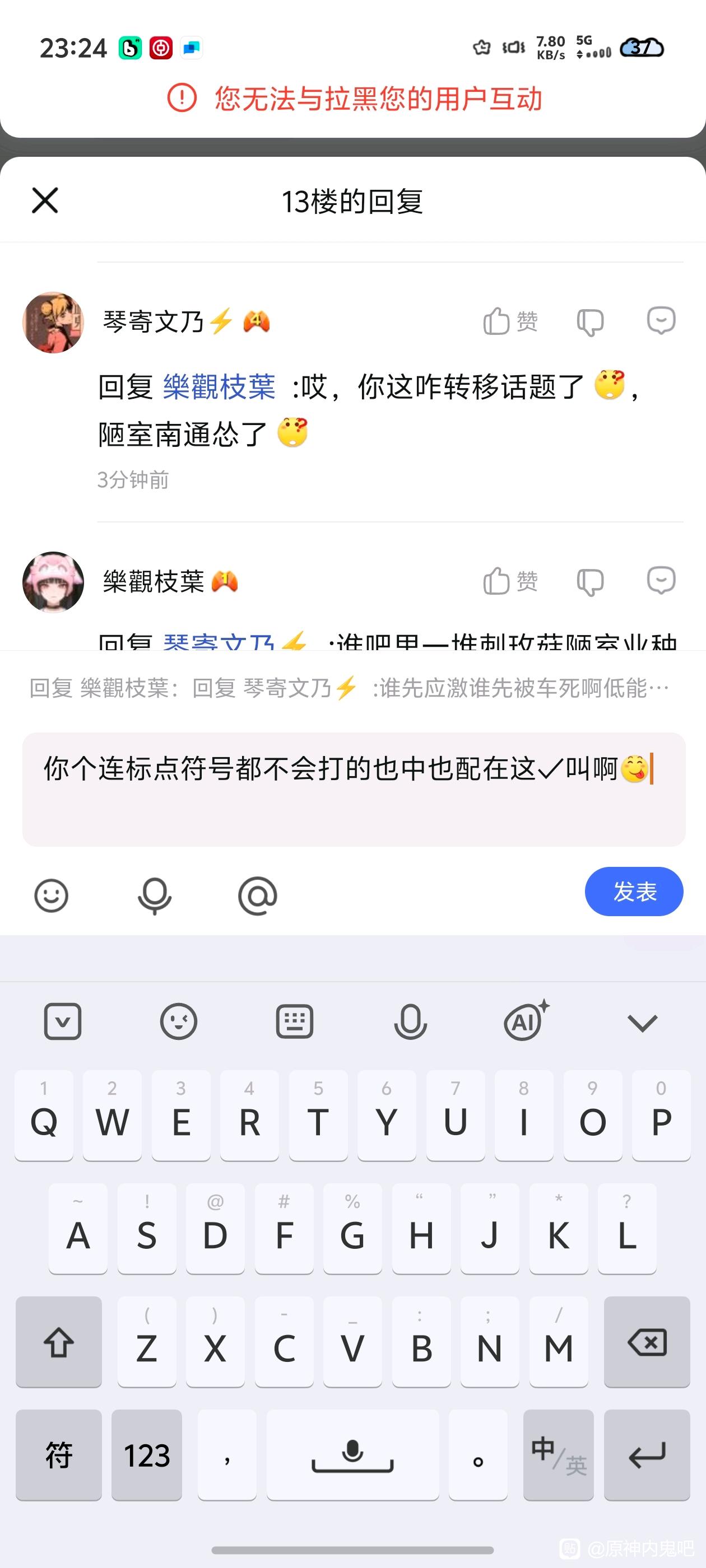Viewport: 706px width, 1568px height.
Task: Dislike 樂觀枝葉's reply
Action: pyautogui.click(x=589, y=581)
